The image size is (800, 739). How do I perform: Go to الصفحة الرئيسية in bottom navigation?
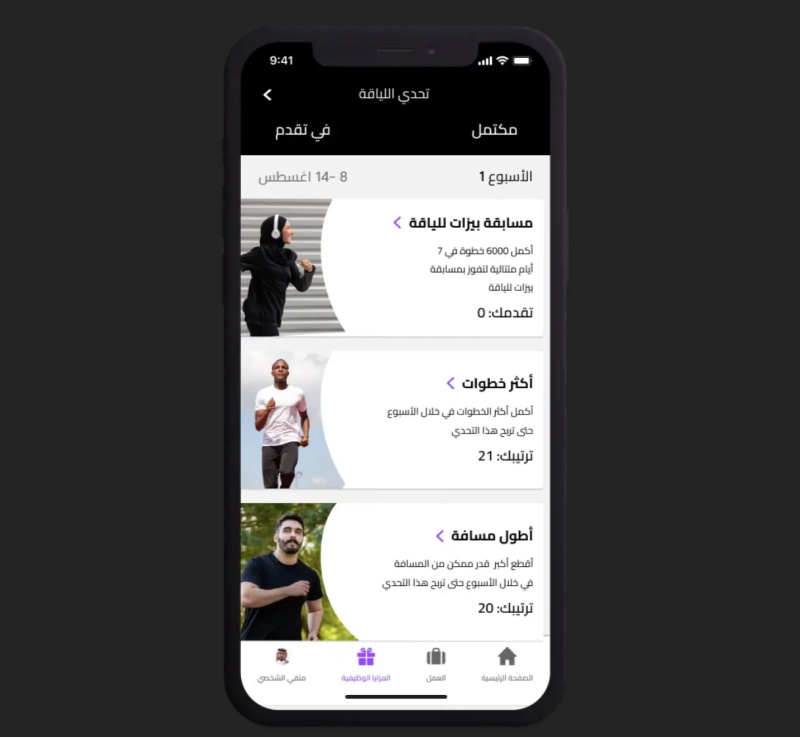(507, 664)
